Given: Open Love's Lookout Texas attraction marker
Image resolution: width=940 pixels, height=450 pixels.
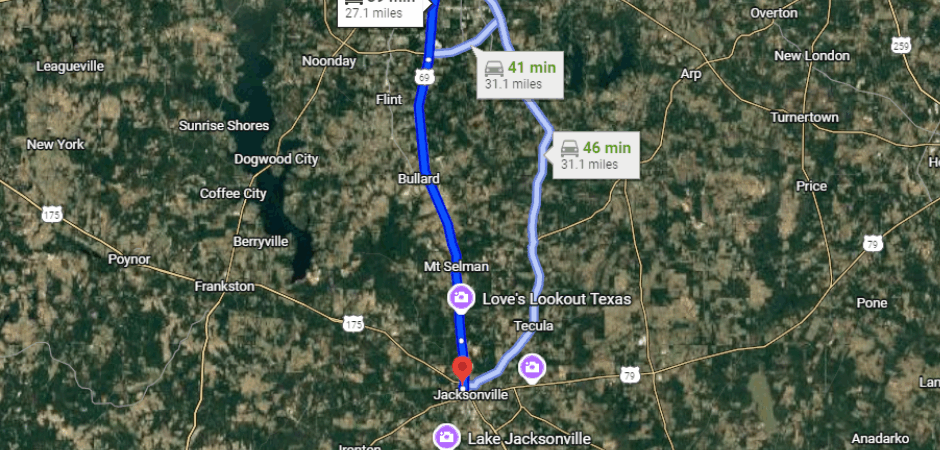Looking at the screenshot, I should pos(460,298).
